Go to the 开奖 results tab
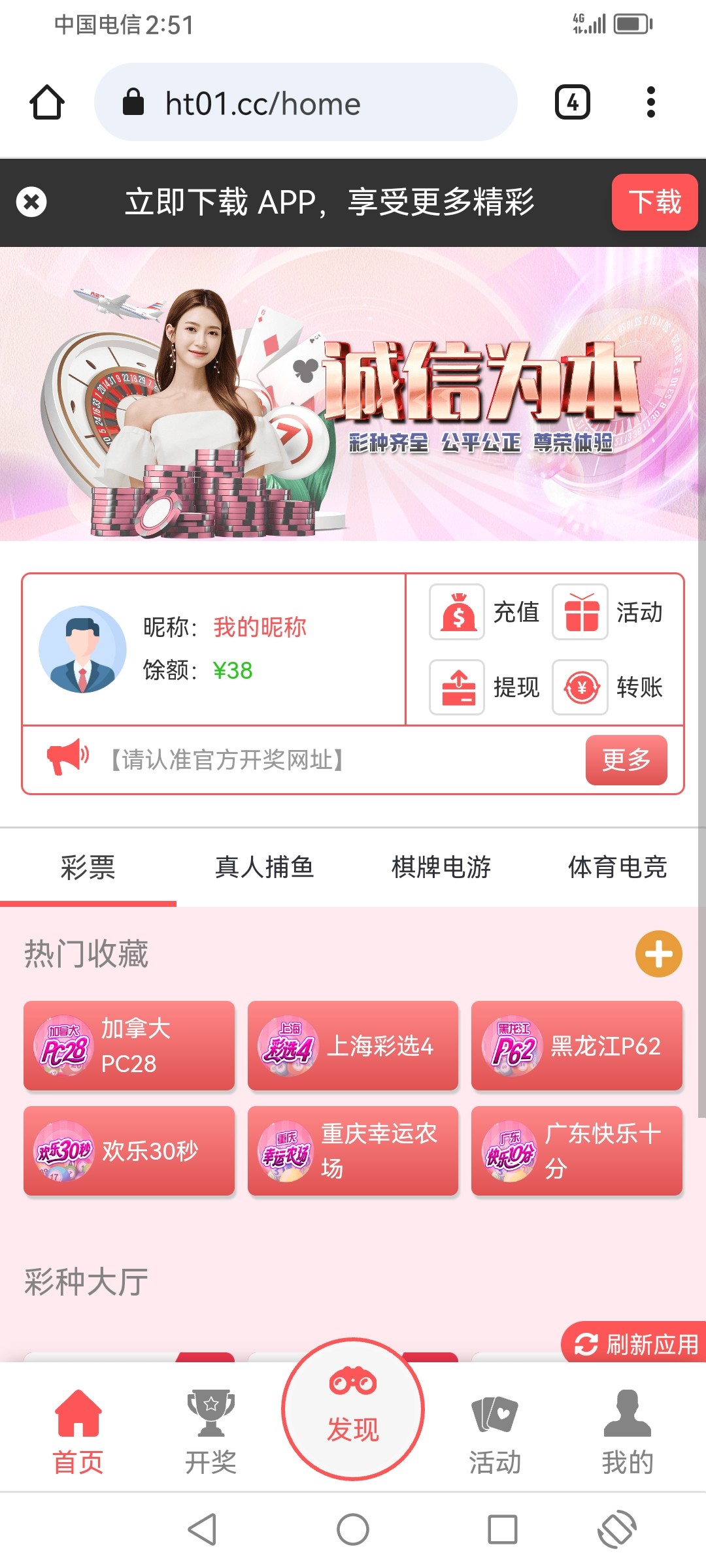The image size is (706, 1568). (x=210, y=1432)
